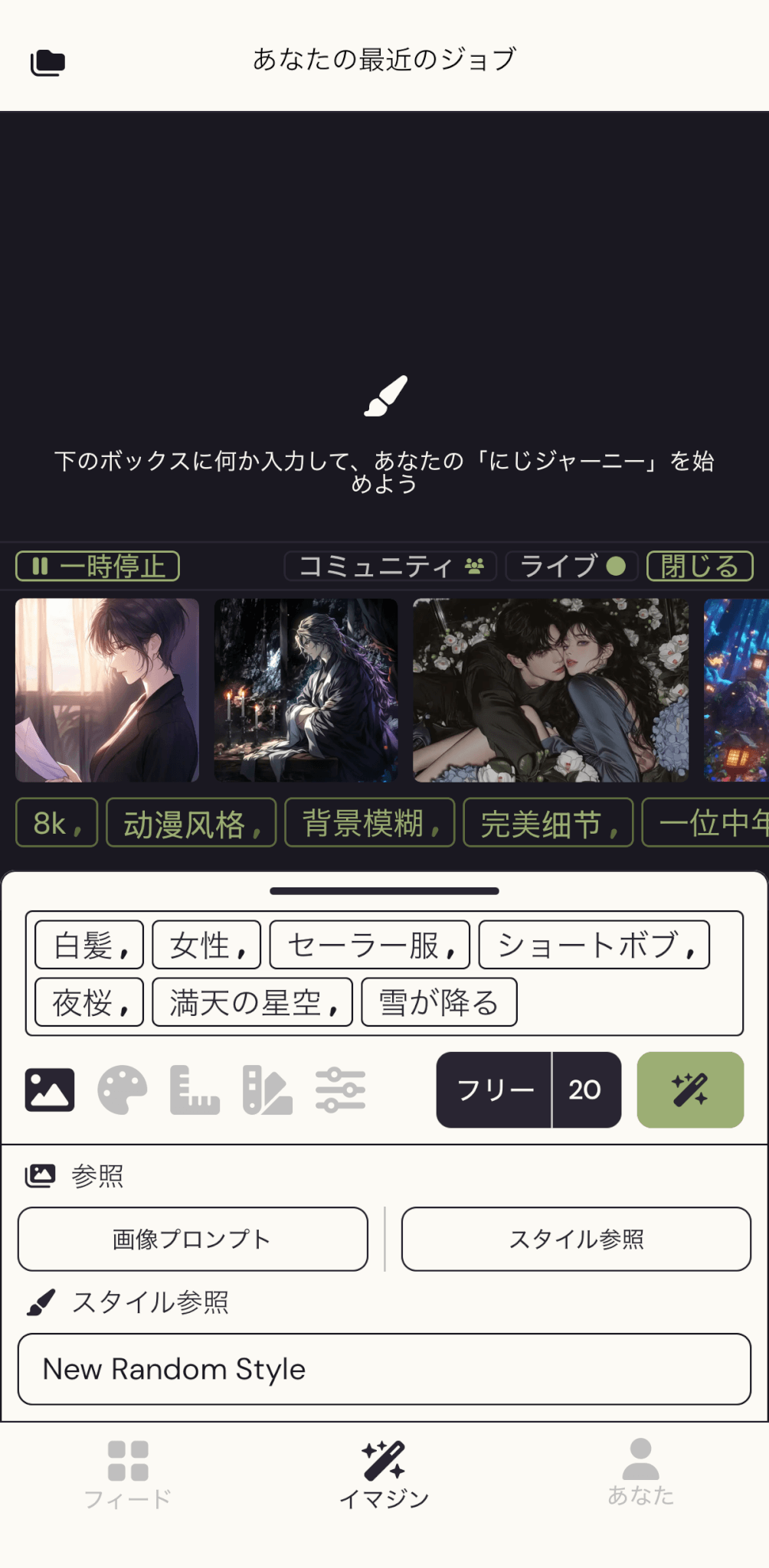Open the ruler size settings
This screenshot has width=769, height=1568.
tap(195, 1089)
